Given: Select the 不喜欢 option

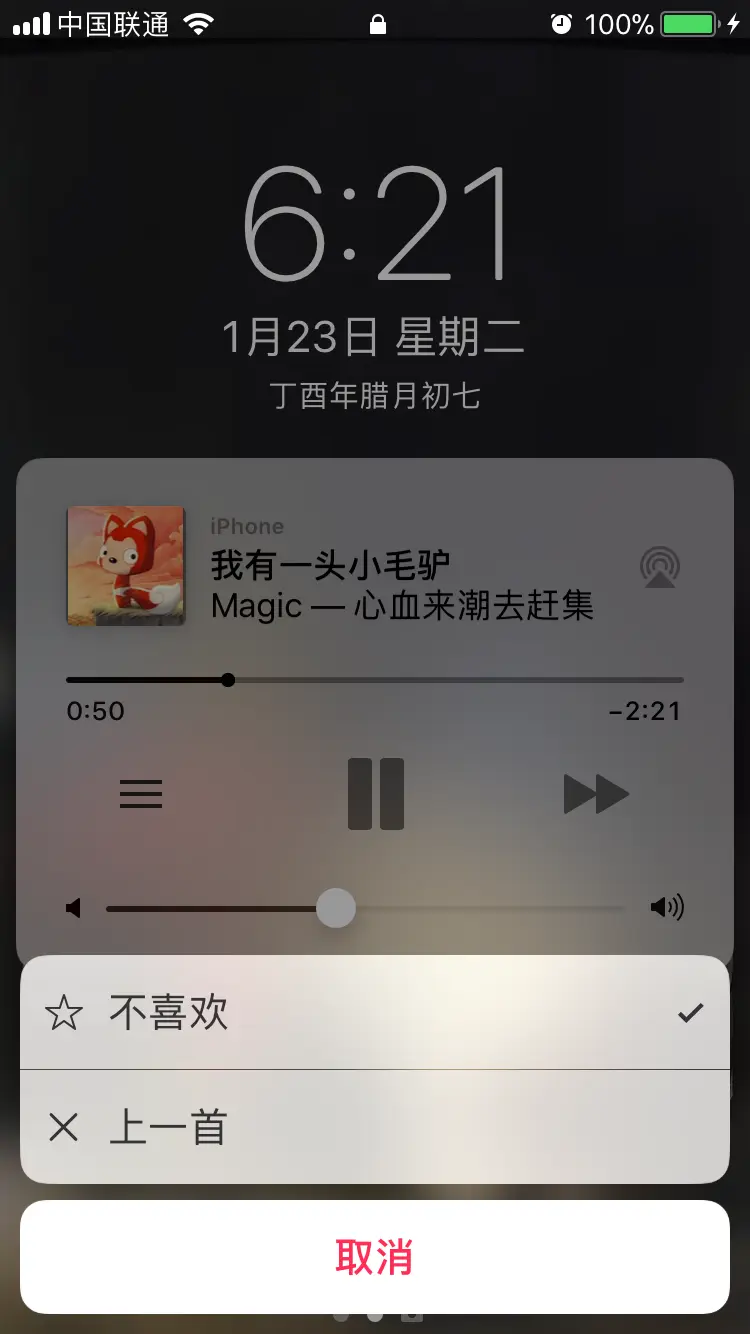Looking at the screenshot, I should (374, 1013).
